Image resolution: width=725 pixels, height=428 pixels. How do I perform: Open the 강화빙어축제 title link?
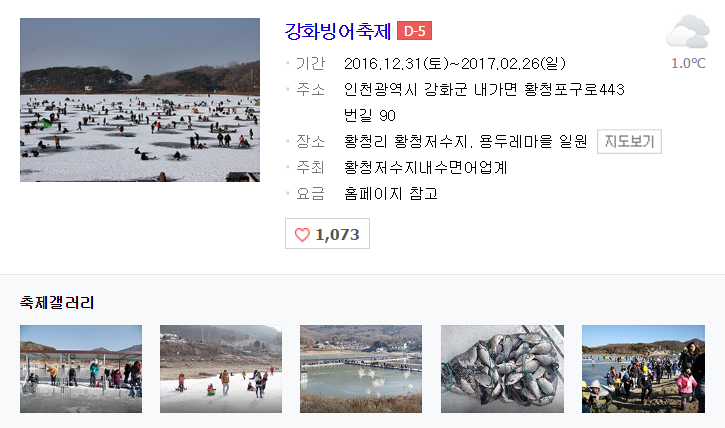pyautogui.click(x=337, y=31)
